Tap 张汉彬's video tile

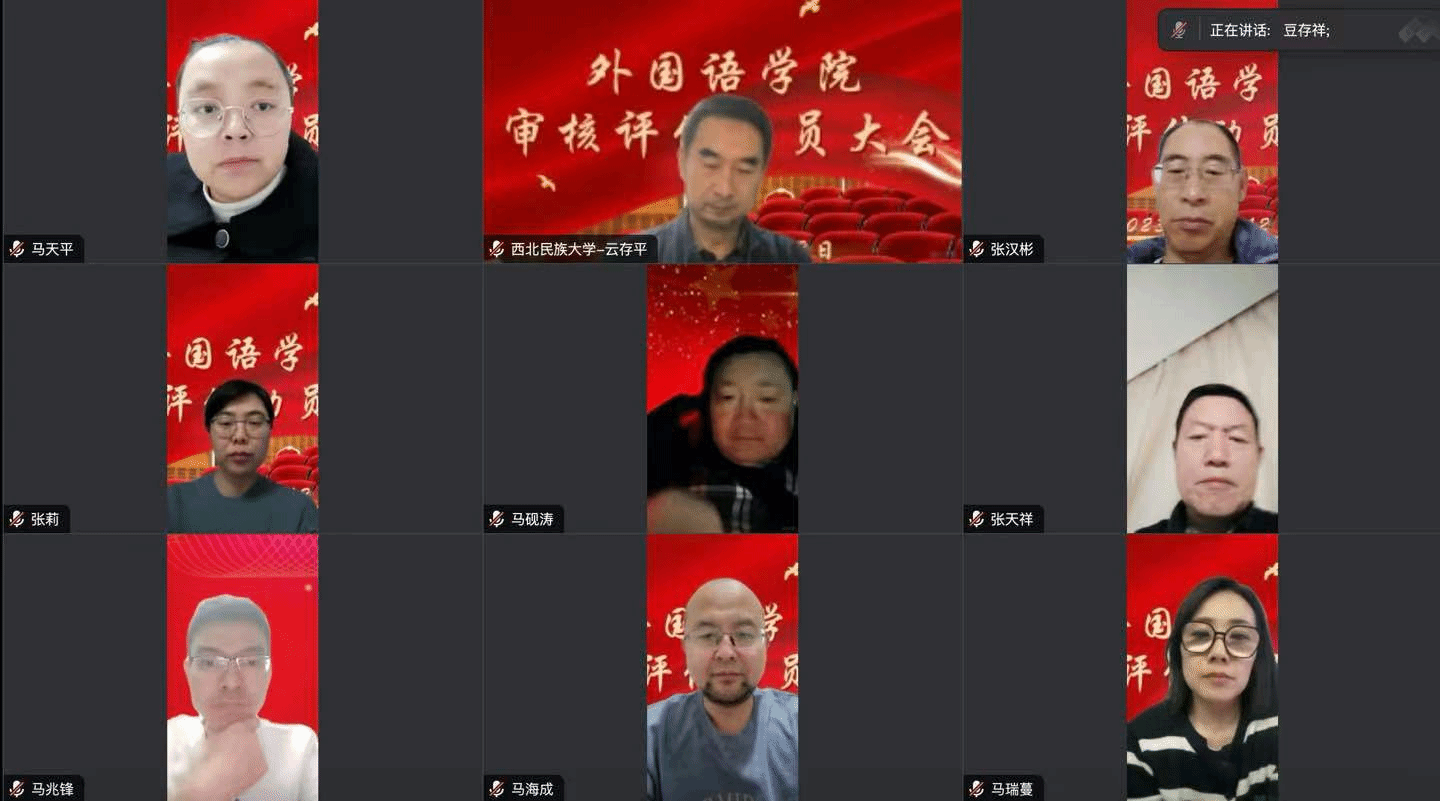tap(1202, 131)
